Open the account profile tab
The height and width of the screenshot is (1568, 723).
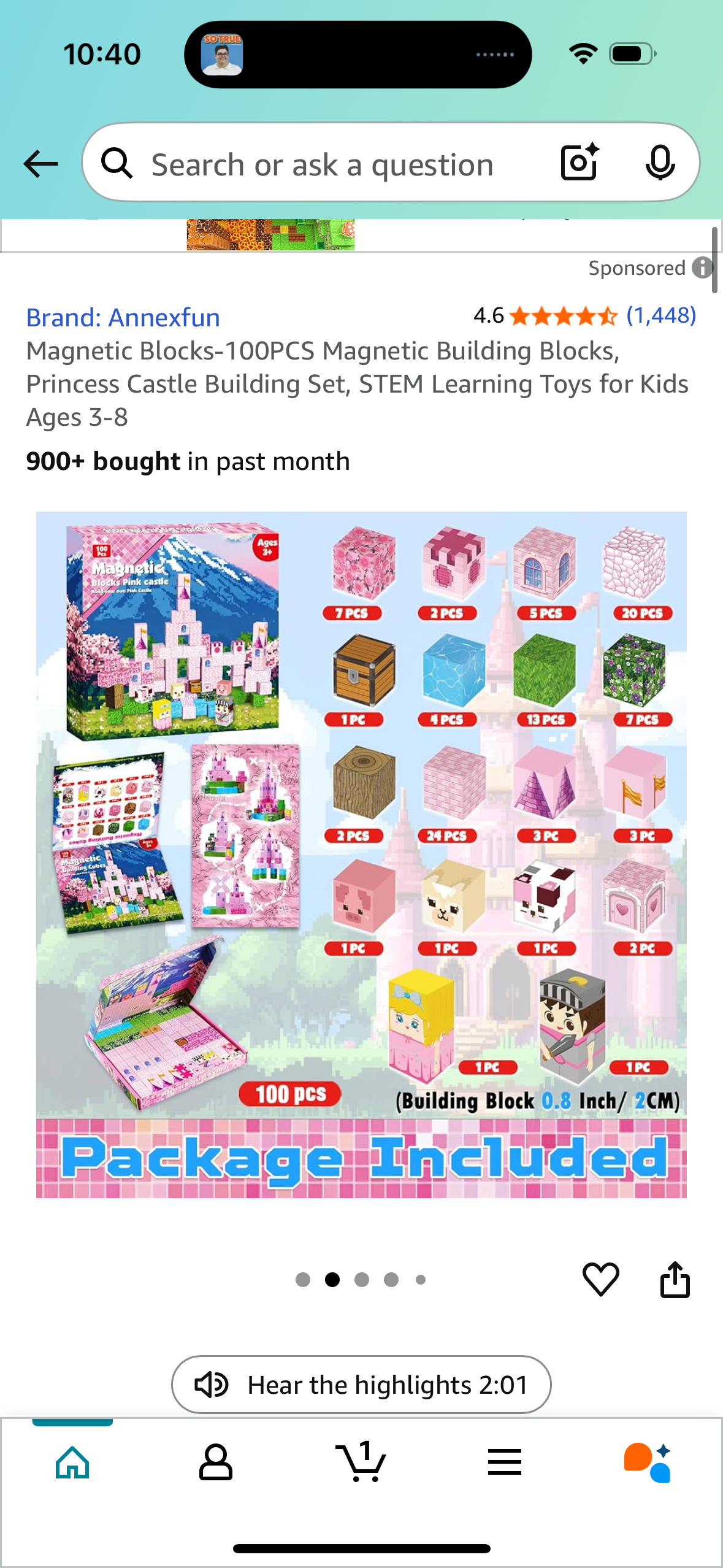(x=216, y=1462)
